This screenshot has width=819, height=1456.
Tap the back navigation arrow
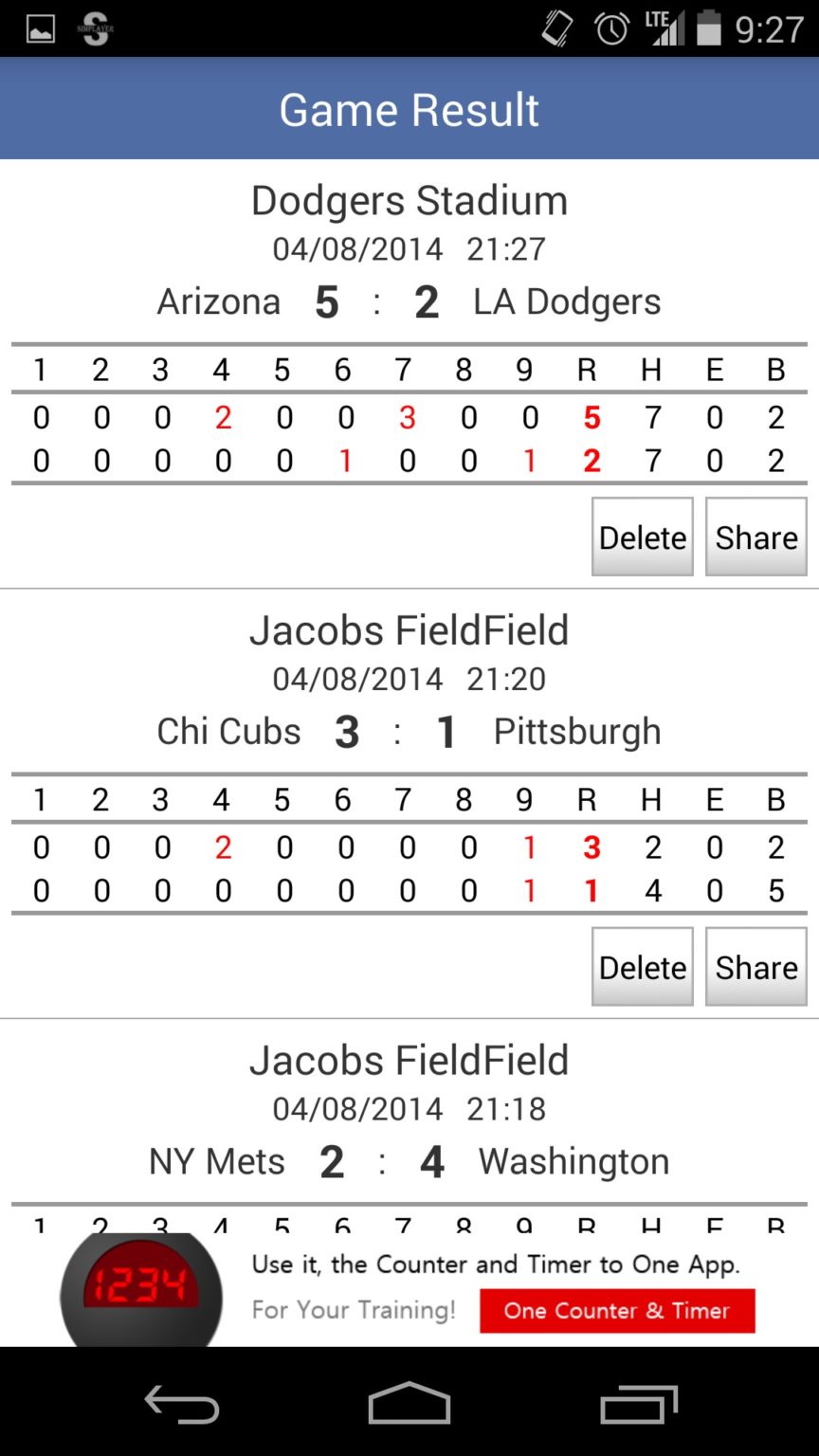(182, 1405)
